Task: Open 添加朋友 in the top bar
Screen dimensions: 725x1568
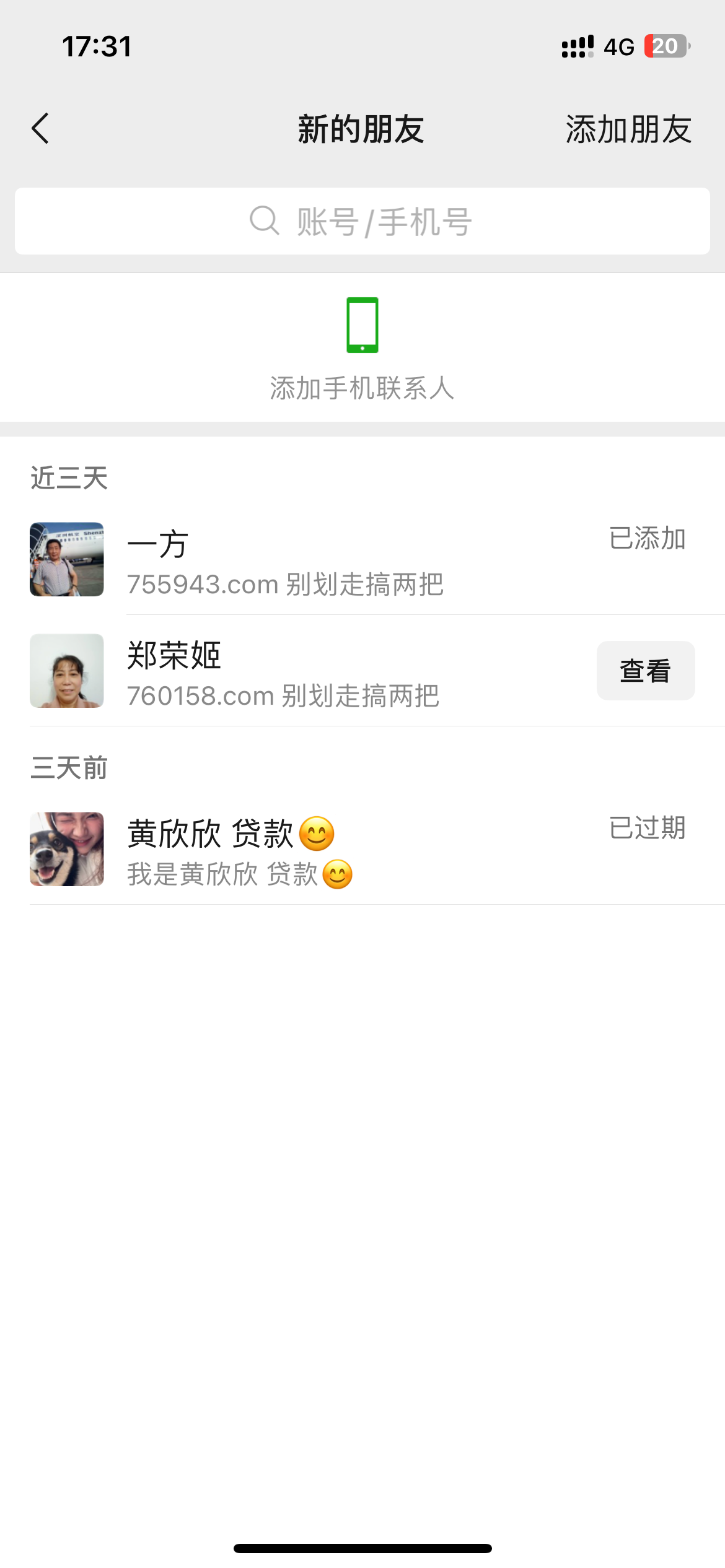Action: tap(628, 129)
